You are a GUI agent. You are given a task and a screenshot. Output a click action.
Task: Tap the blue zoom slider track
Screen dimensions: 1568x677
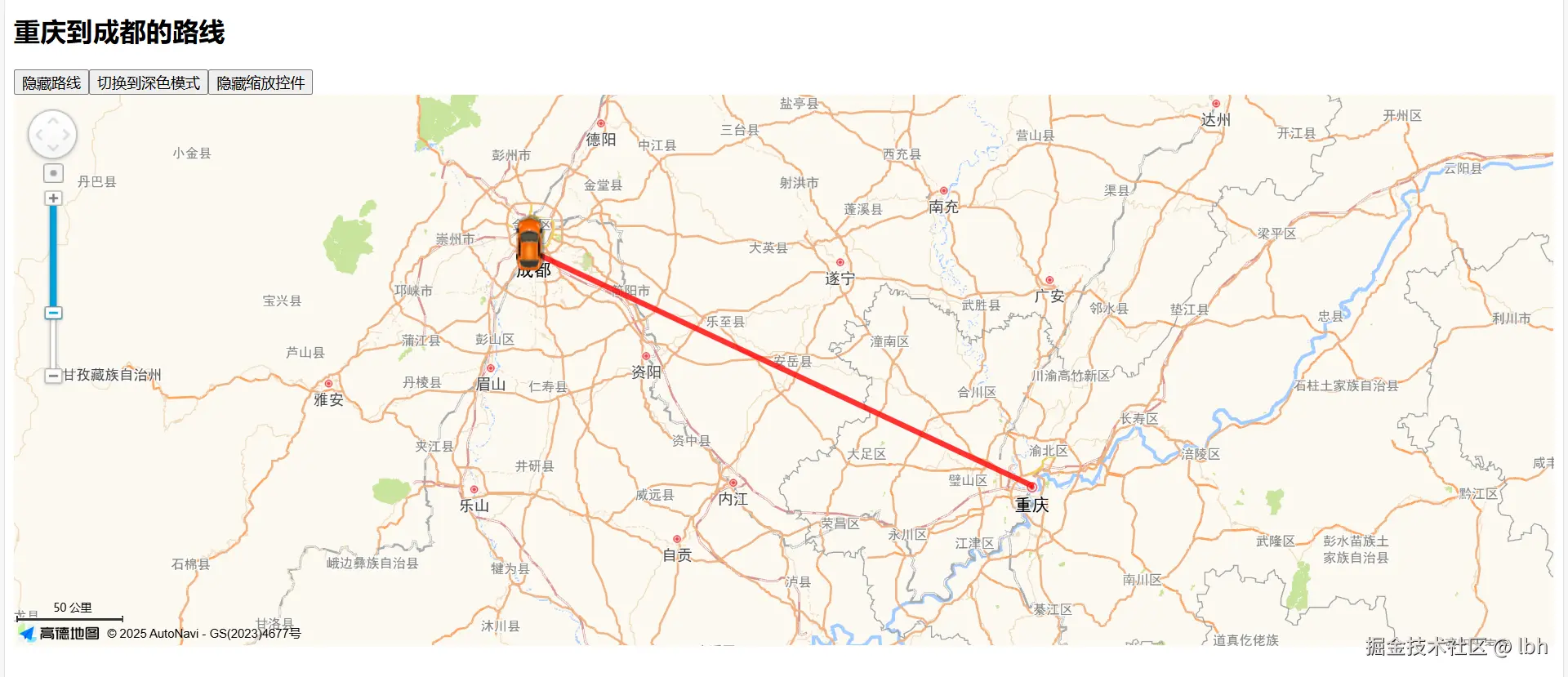click(x=53, y=257)
